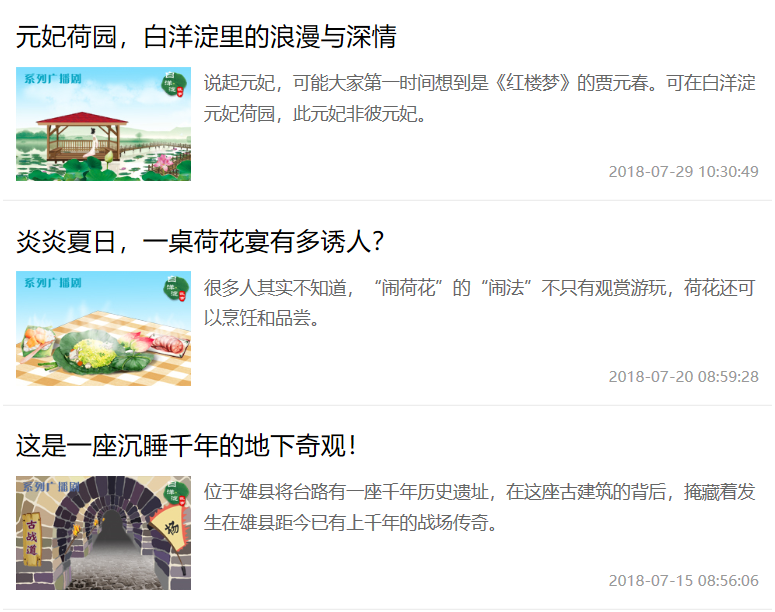Tap the lotus pavilion thumbnail image

pos(103,124)
